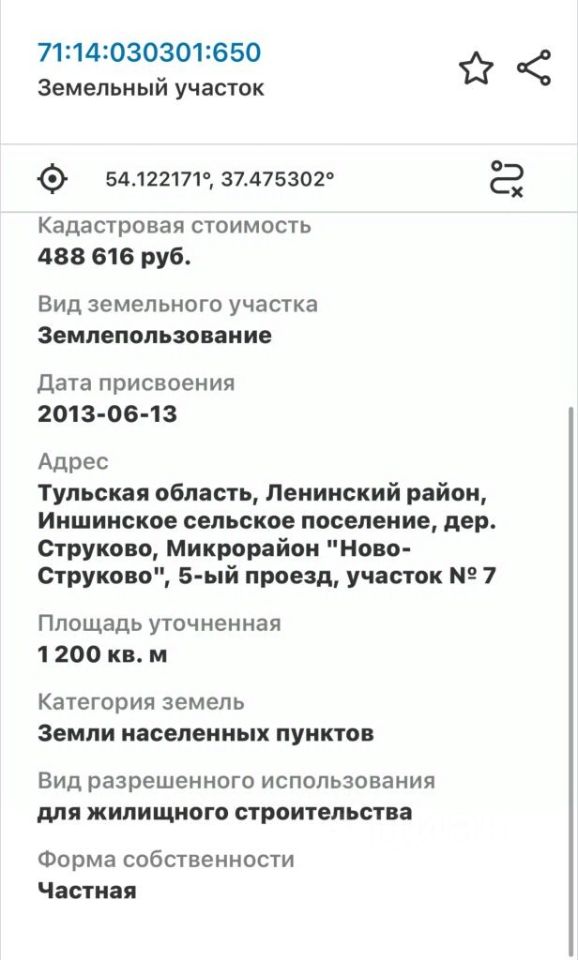Add this land plot to favorites
The height and width of the screenshot is (960, 578).
point(476,68)
